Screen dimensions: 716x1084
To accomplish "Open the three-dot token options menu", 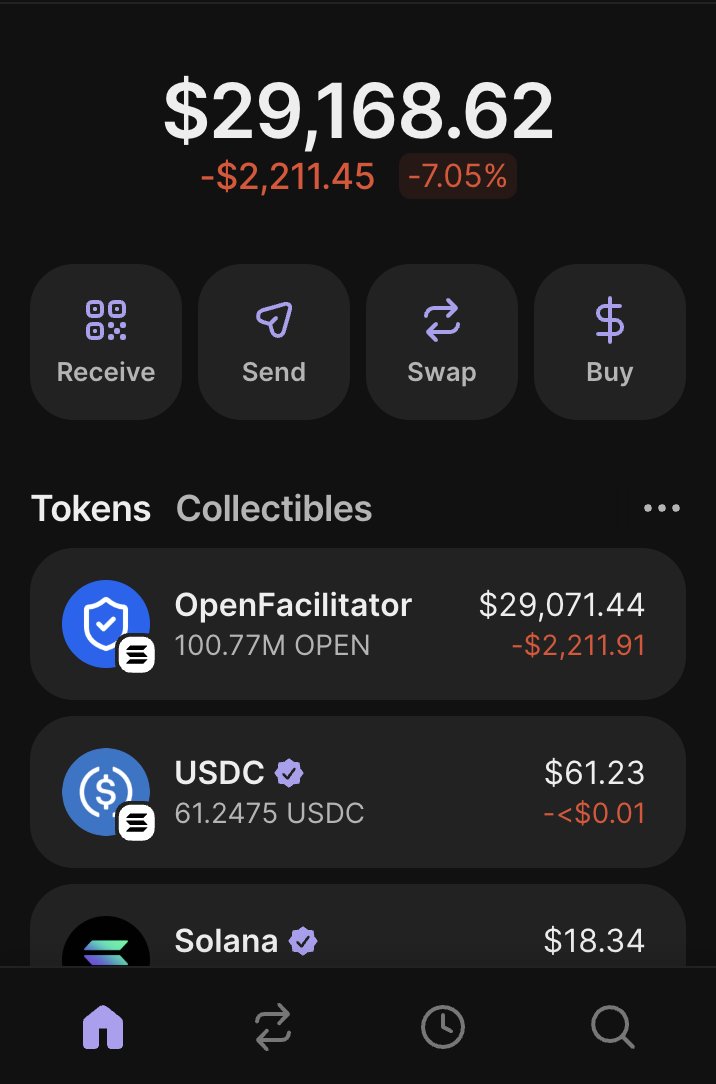I will [x=661, y=509].
